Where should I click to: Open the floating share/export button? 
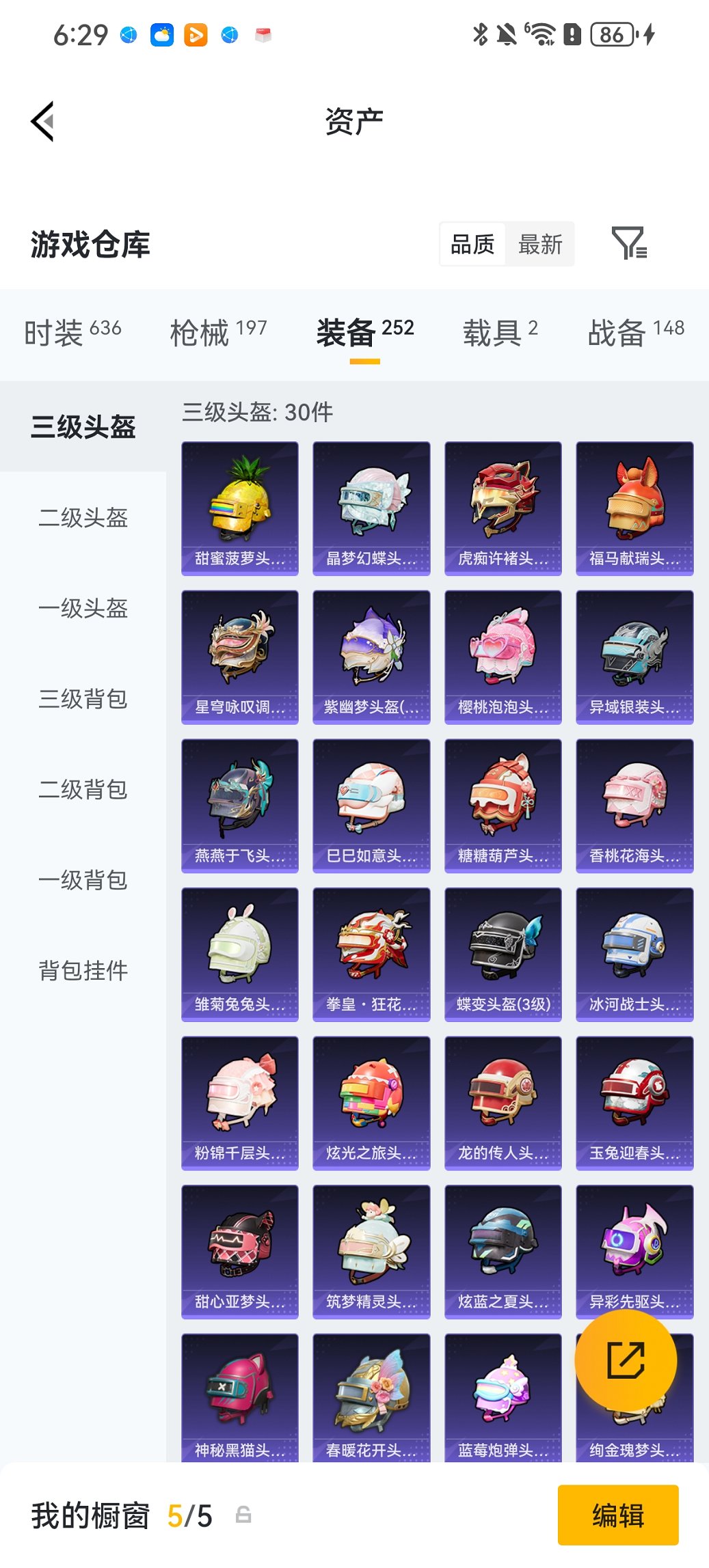point(627,1359)
